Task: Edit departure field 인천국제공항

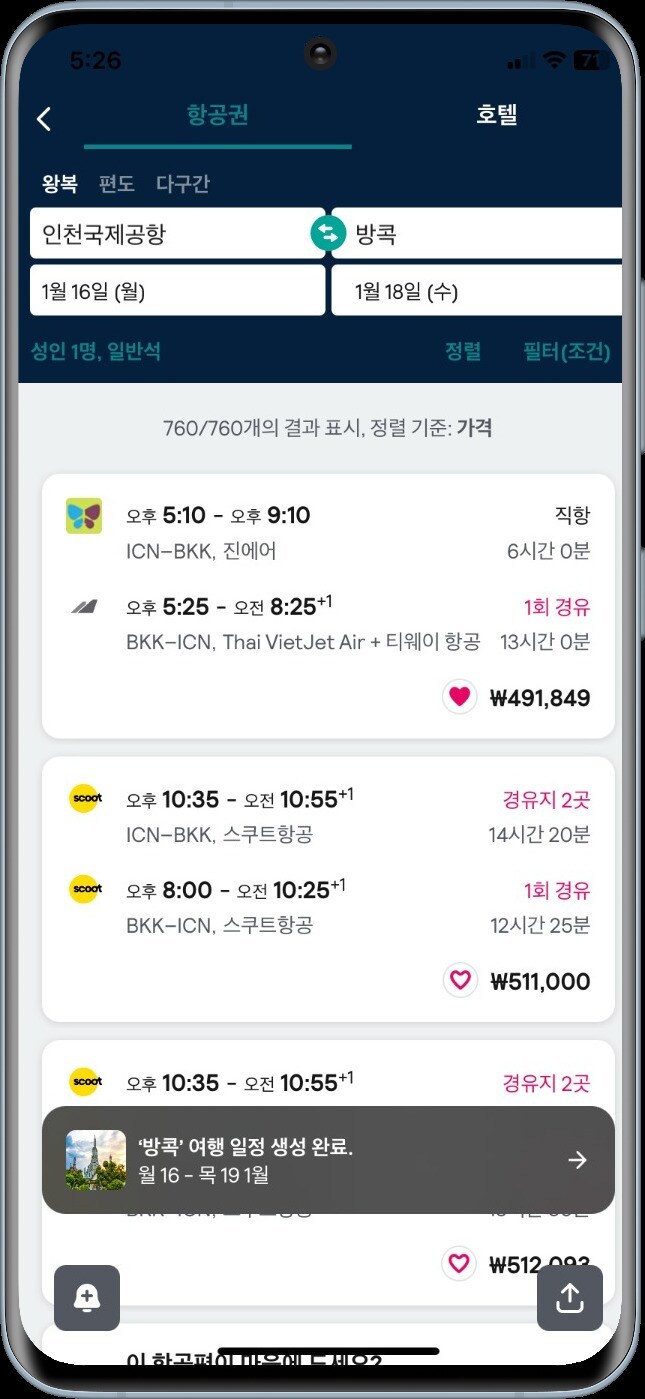Action: pyautogui.click(x=177, y=234)
